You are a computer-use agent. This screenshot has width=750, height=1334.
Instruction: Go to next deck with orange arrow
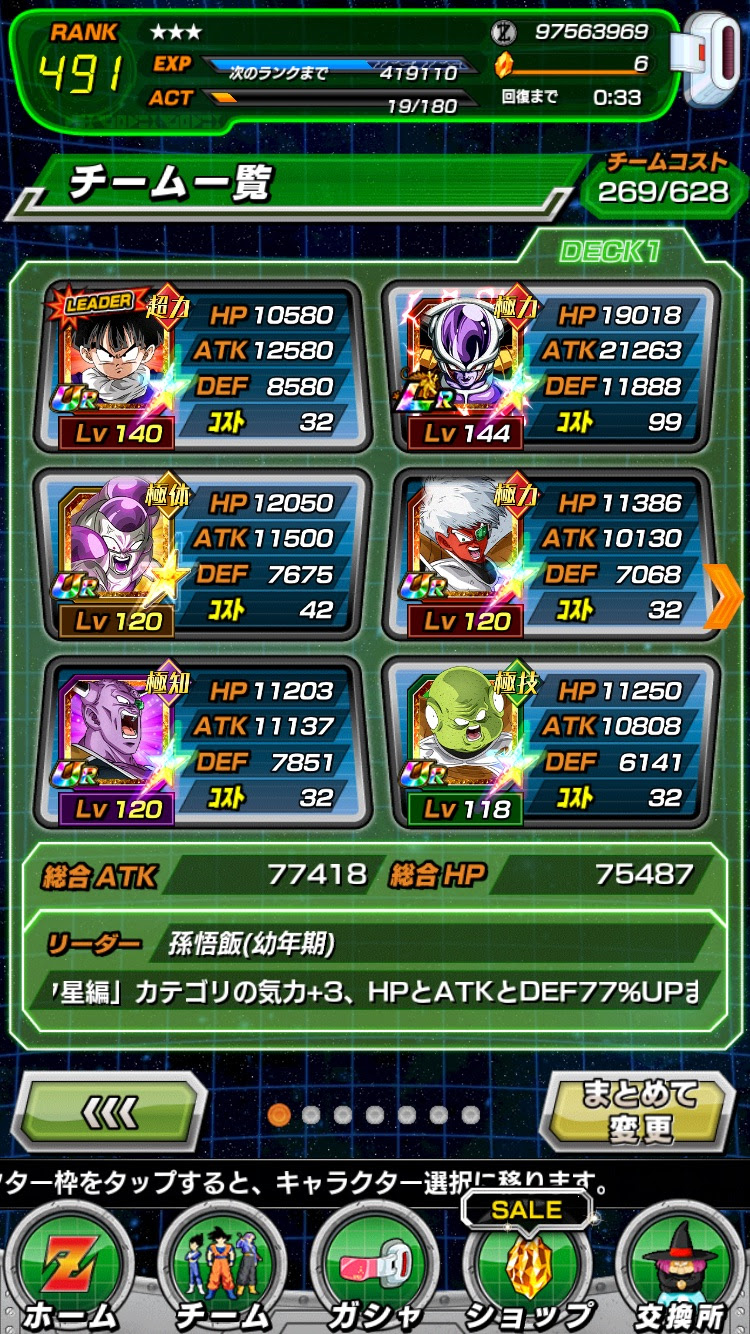[724, 596]
